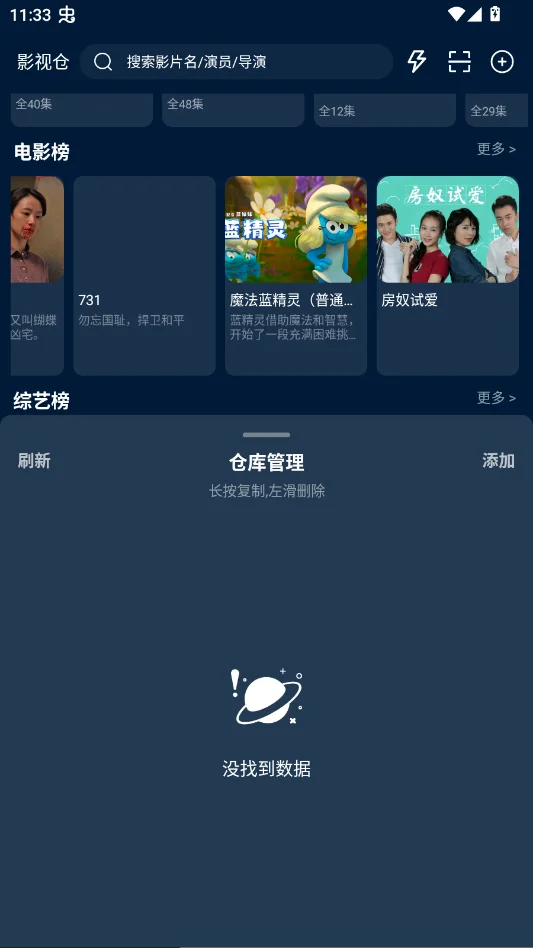Open the series card labeled 全40集
This screenshot has height=948, width=533.
point(82,110)
